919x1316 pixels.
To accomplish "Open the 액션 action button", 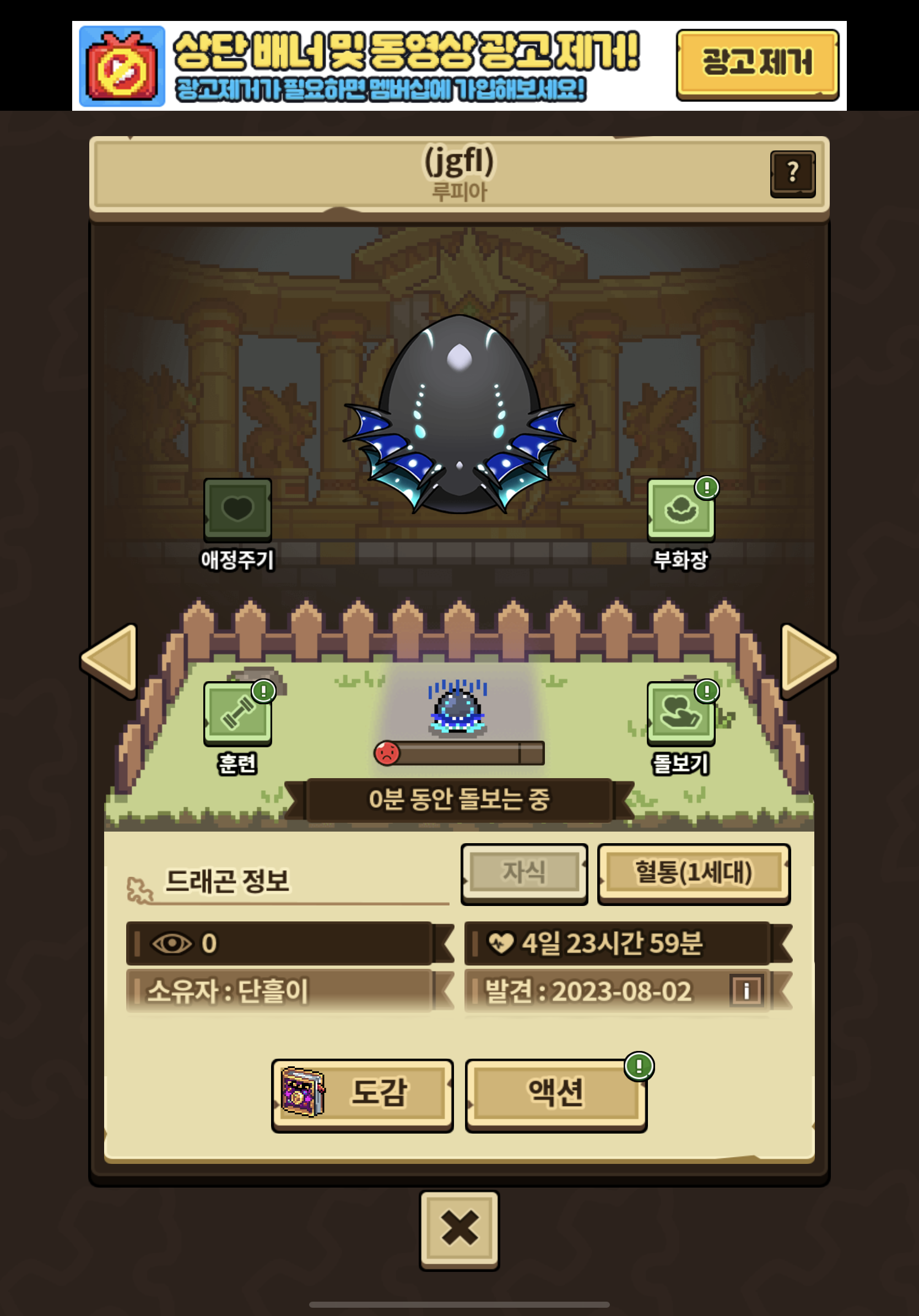I will coord(556,1095).
